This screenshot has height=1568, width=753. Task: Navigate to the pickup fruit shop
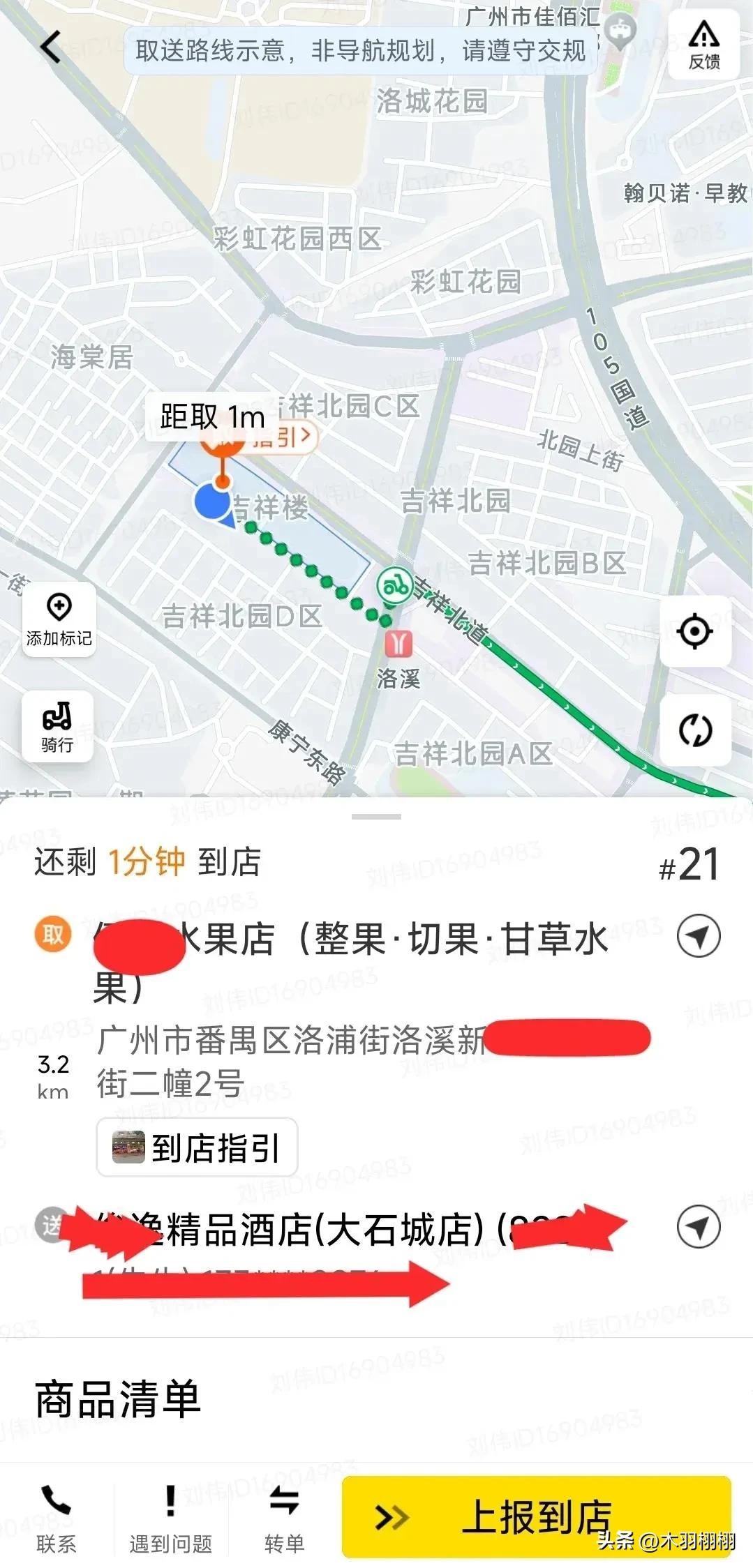tap(699, 935)
